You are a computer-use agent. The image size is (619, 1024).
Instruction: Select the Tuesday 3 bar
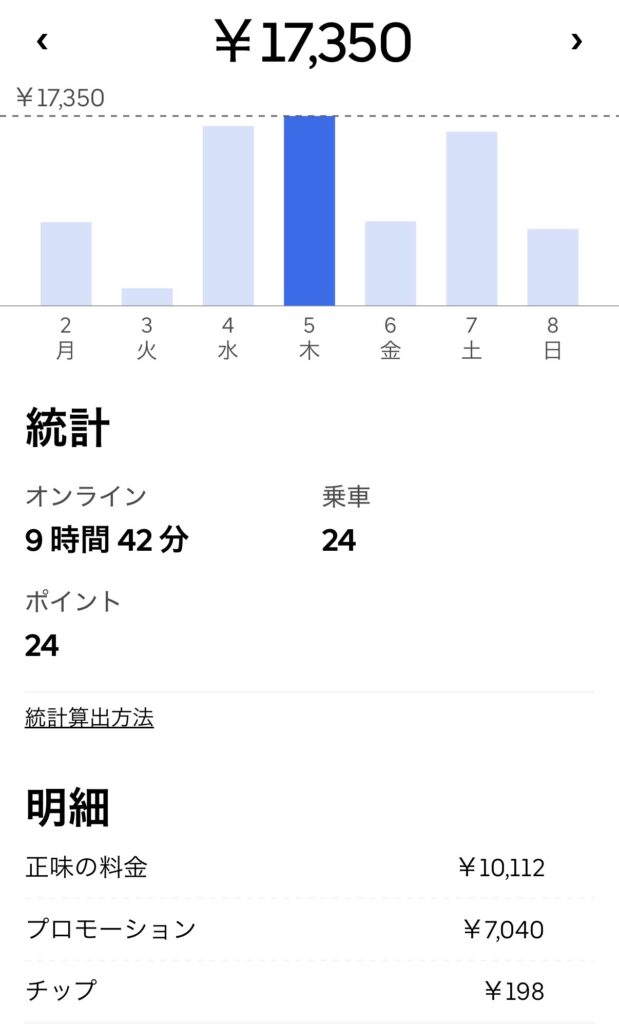coord(147,296)
